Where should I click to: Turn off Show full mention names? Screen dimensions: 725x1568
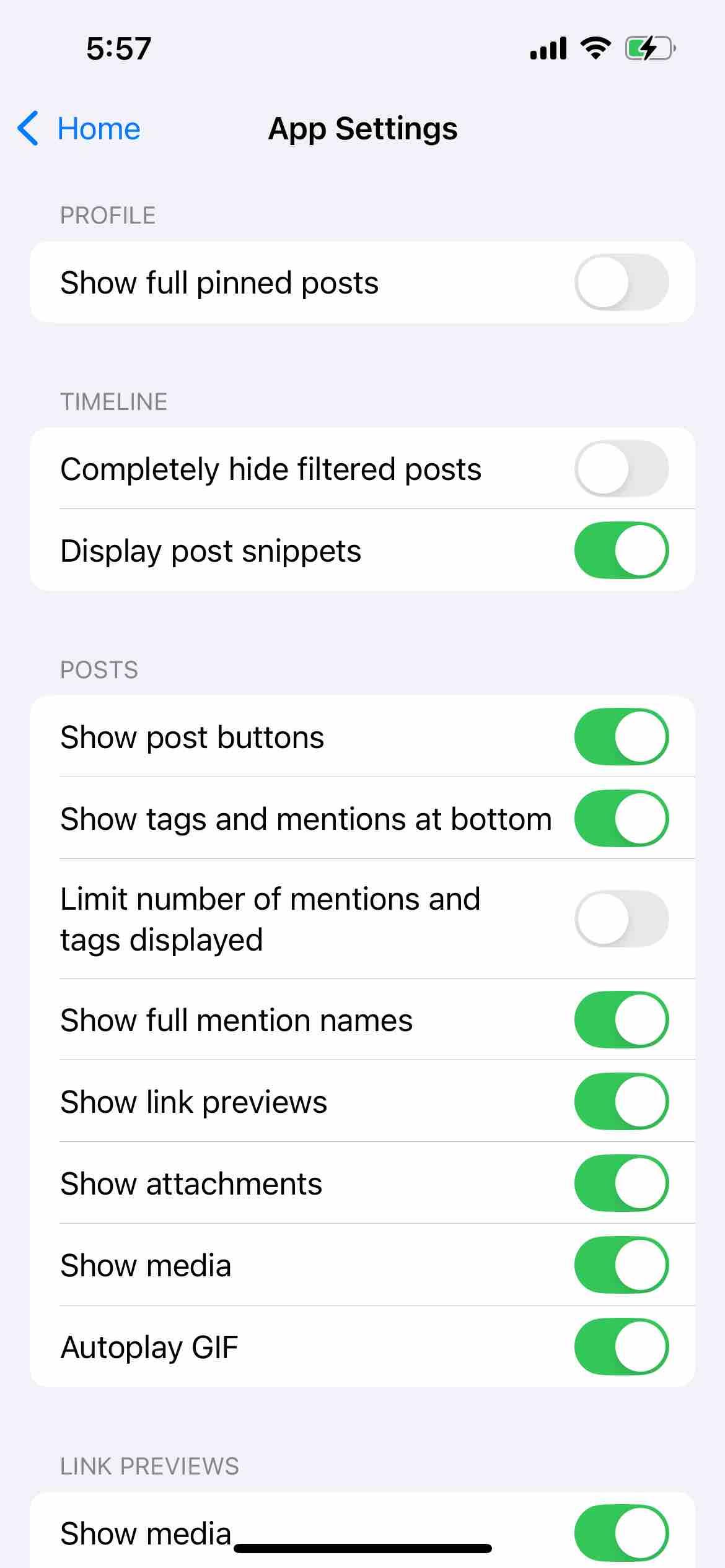tap(622, 1020)
